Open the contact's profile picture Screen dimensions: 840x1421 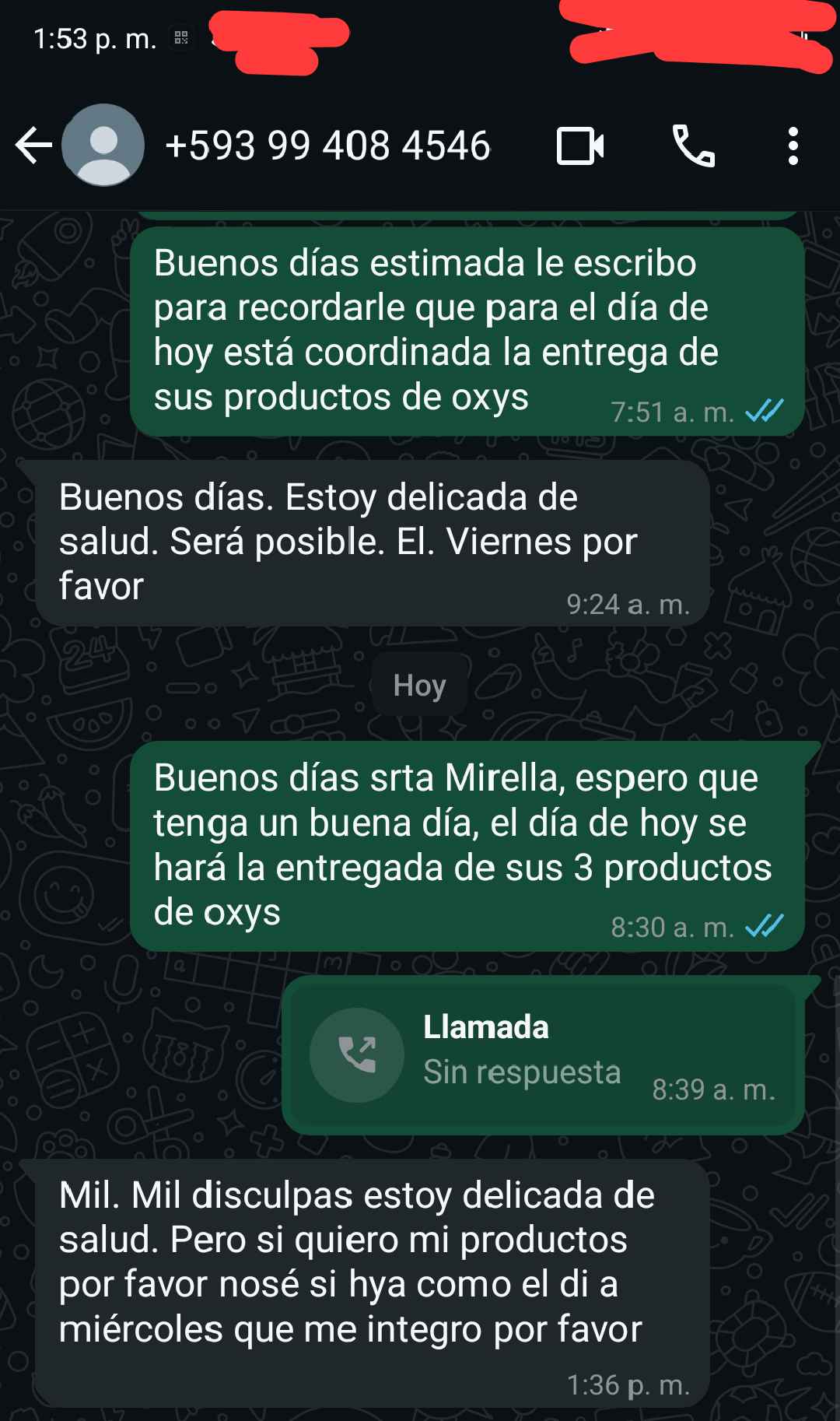[x=103, y=146]
